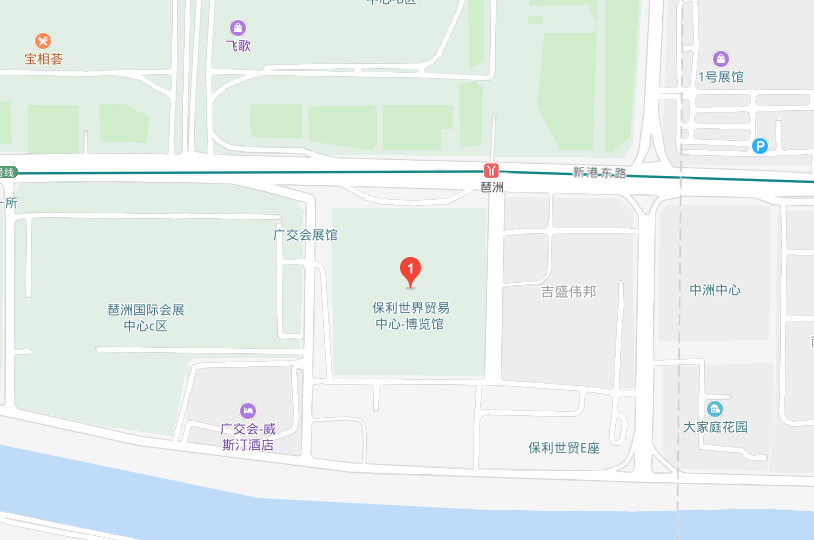Tap the red marker numbered 1

point(410,270)
